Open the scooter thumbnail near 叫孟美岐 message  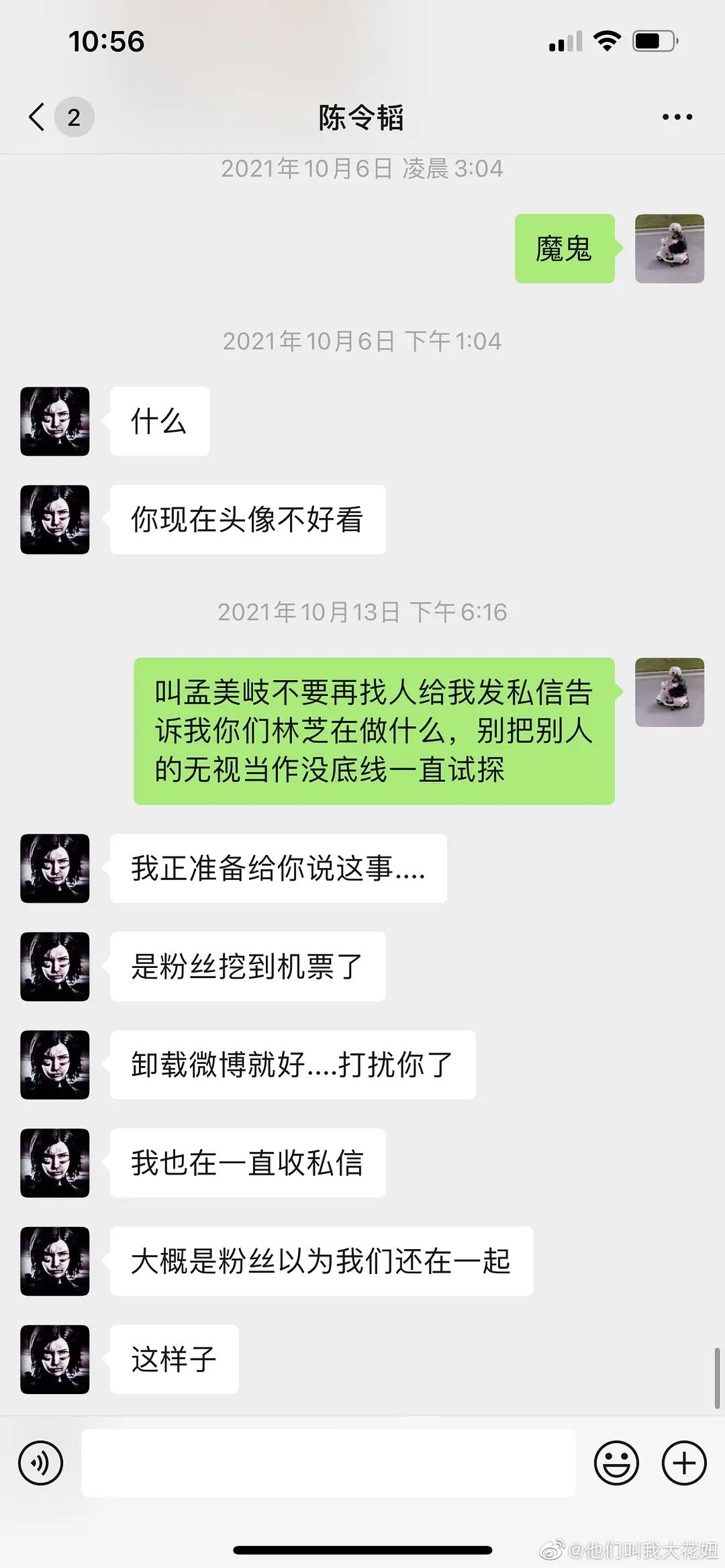(x=670, y=693)
